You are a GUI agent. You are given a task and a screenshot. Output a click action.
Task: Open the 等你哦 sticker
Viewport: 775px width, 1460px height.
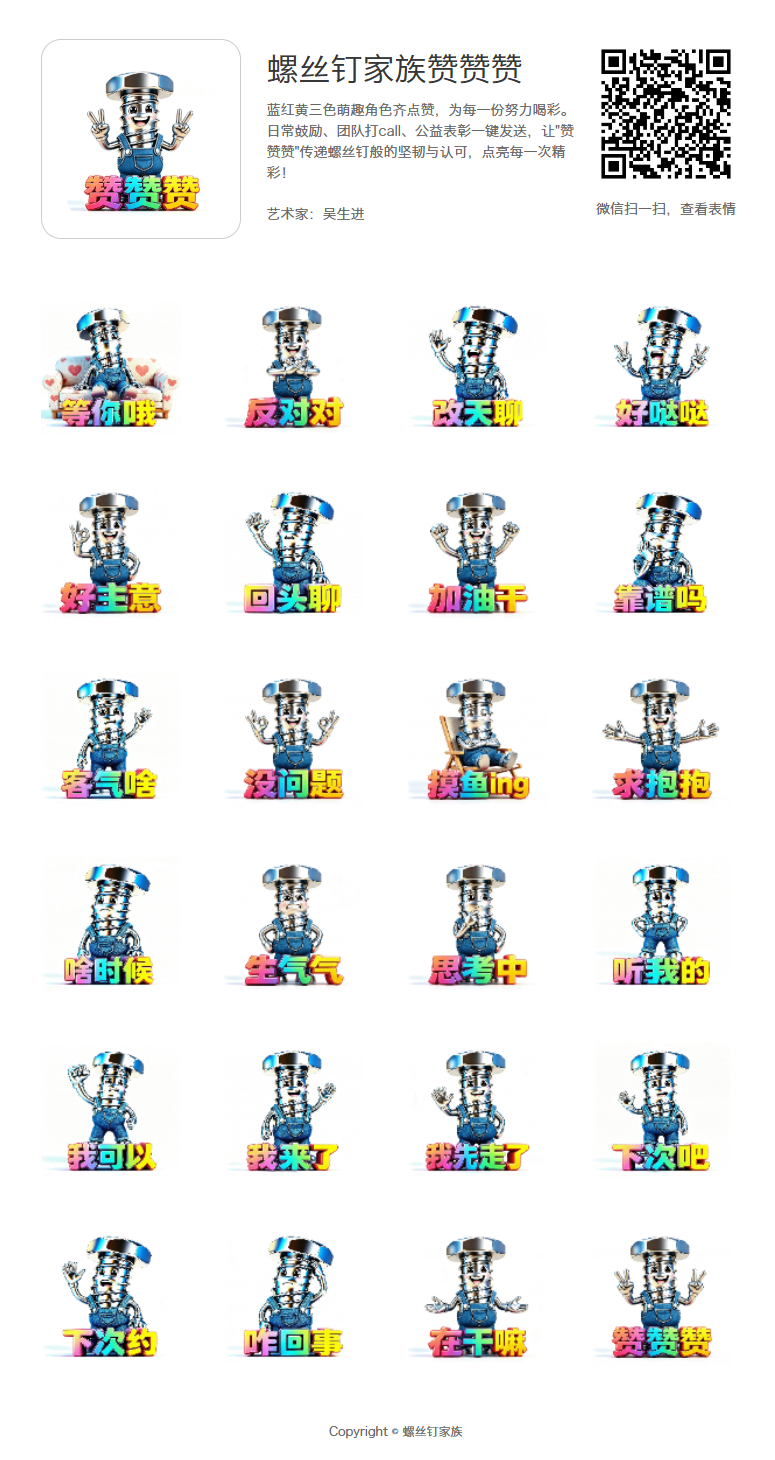pyautogui.click(x=110, y=368)
